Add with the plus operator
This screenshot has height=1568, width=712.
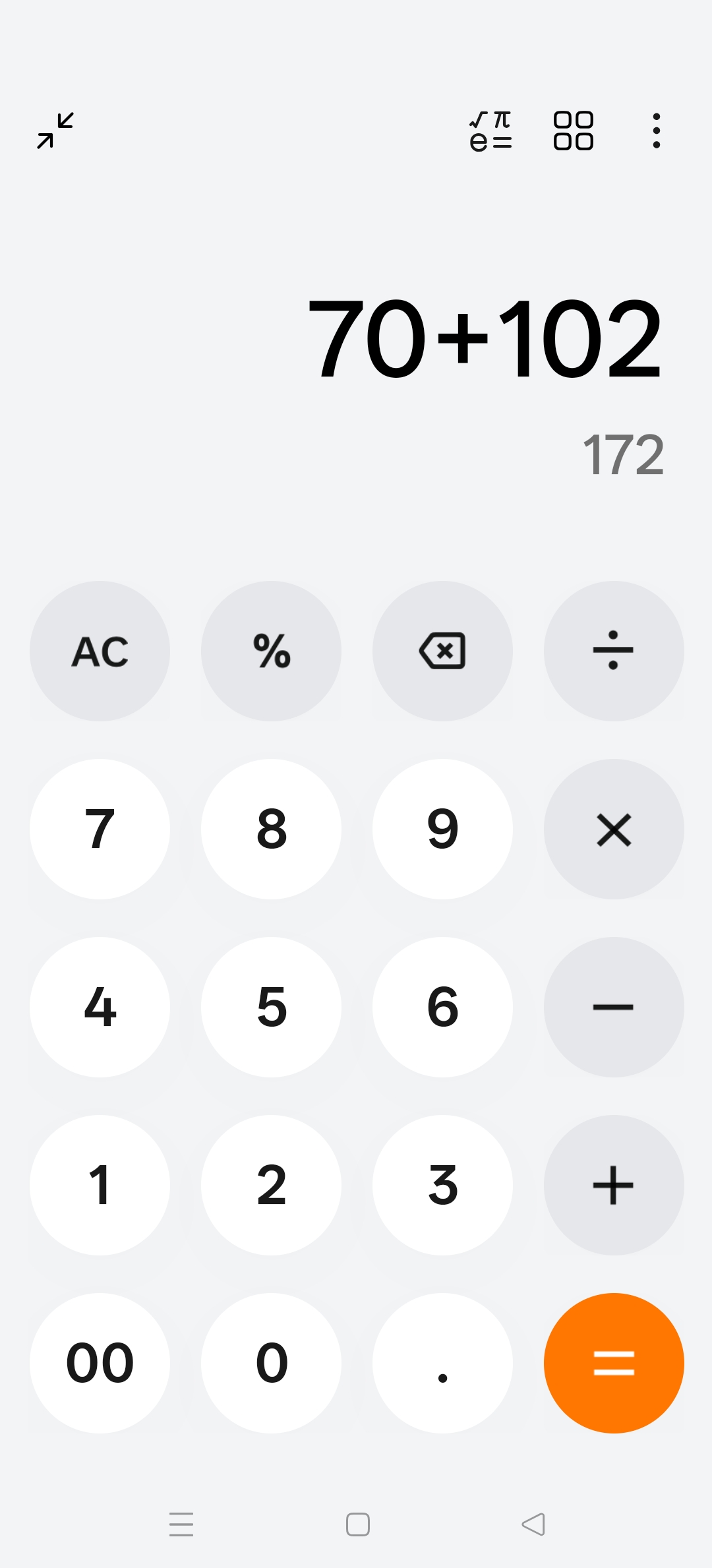tap(614, 1185)
